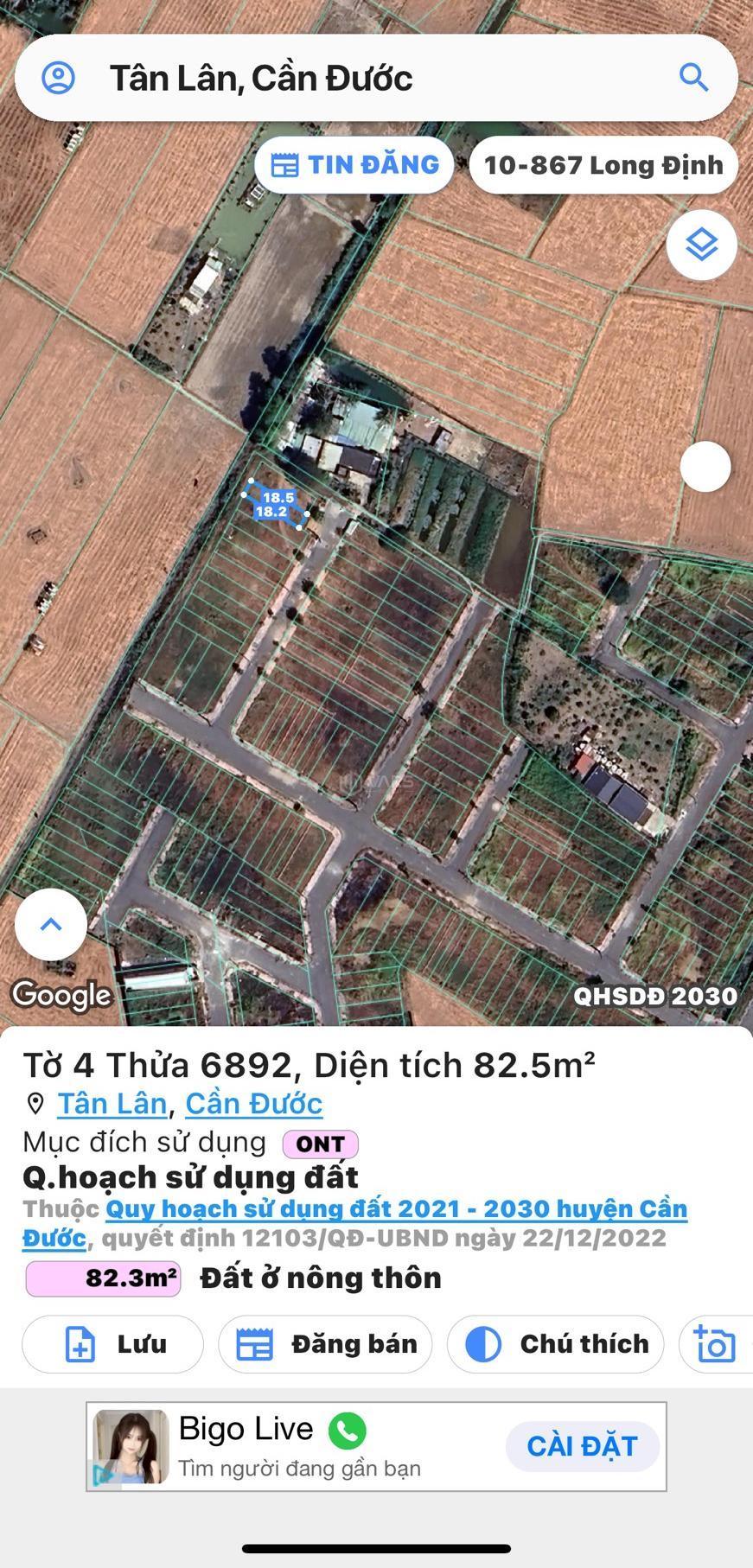Open Quy hoạch sử dụng đất 2021-2030 link

pos(396,1208)
